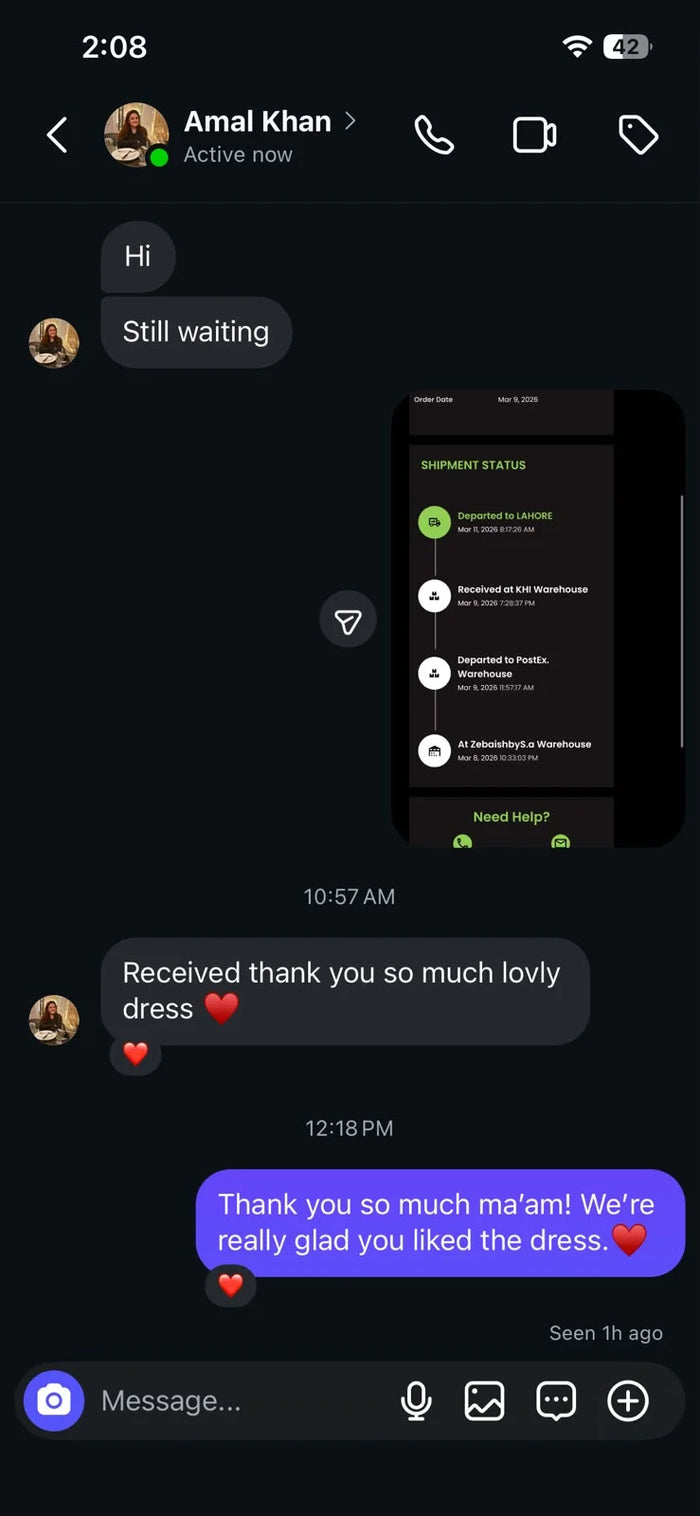This screenshot has width=700, height=1516.
Task: Open Amal Khan's profile from the header
Action: (257, 122)
